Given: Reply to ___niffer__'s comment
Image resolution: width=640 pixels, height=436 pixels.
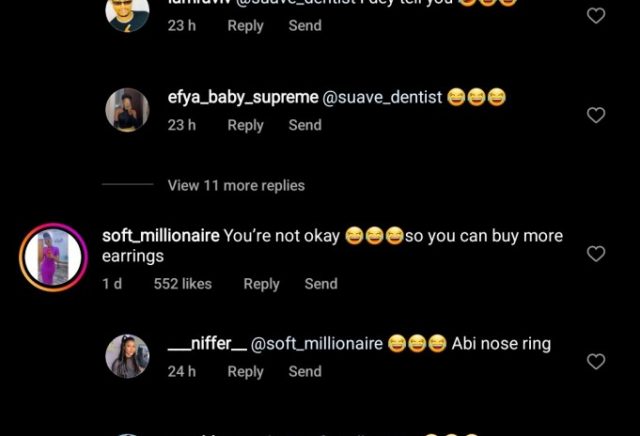Looking at the screenshot, I should pos(245,371).
